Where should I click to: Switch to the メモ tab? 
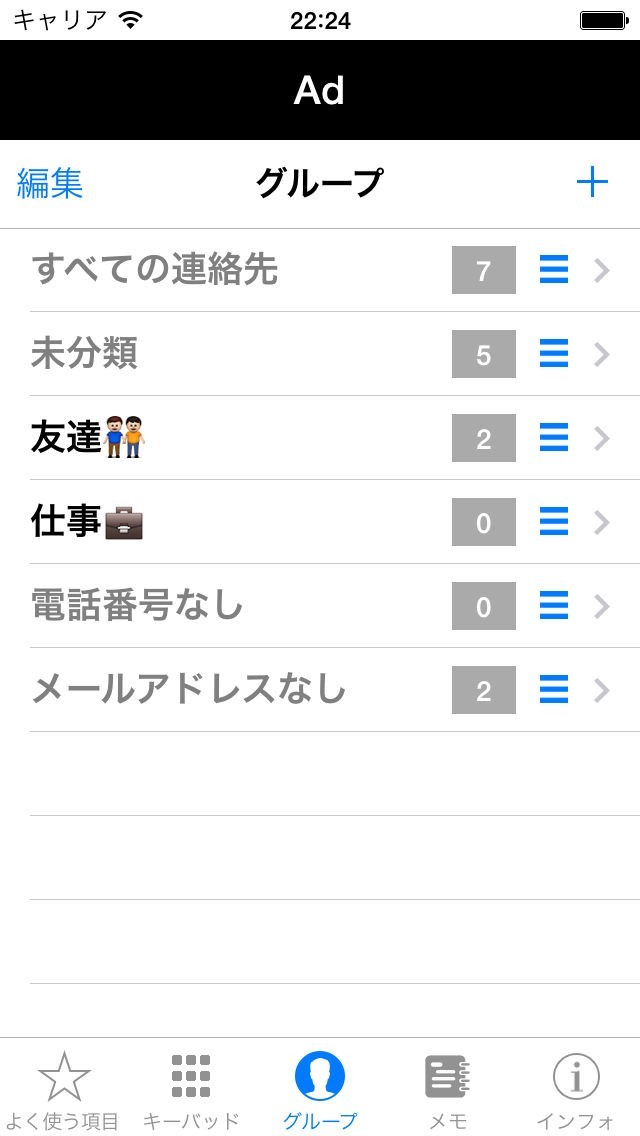pyautogui.click(x=447, y=1089)
